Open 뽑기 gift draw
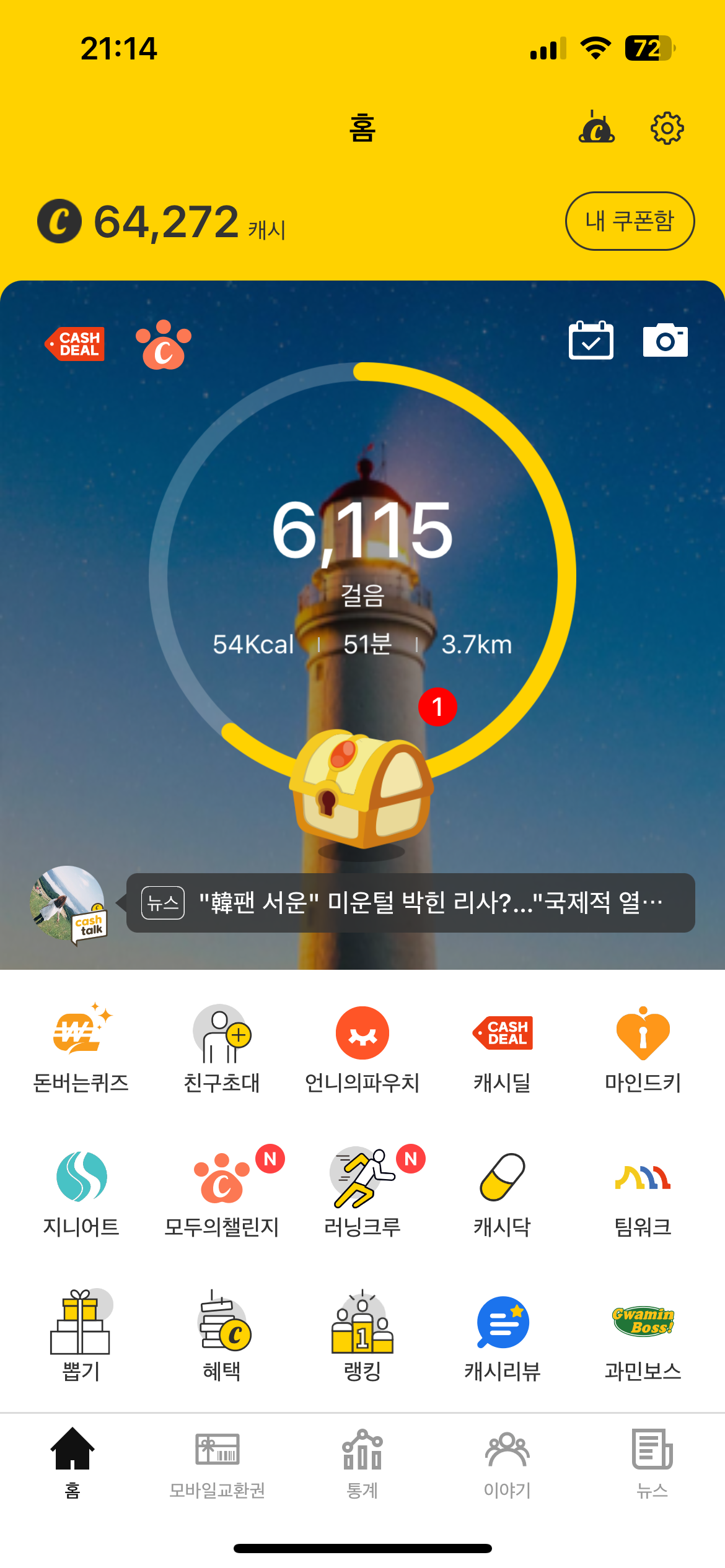 [81, 1335]
